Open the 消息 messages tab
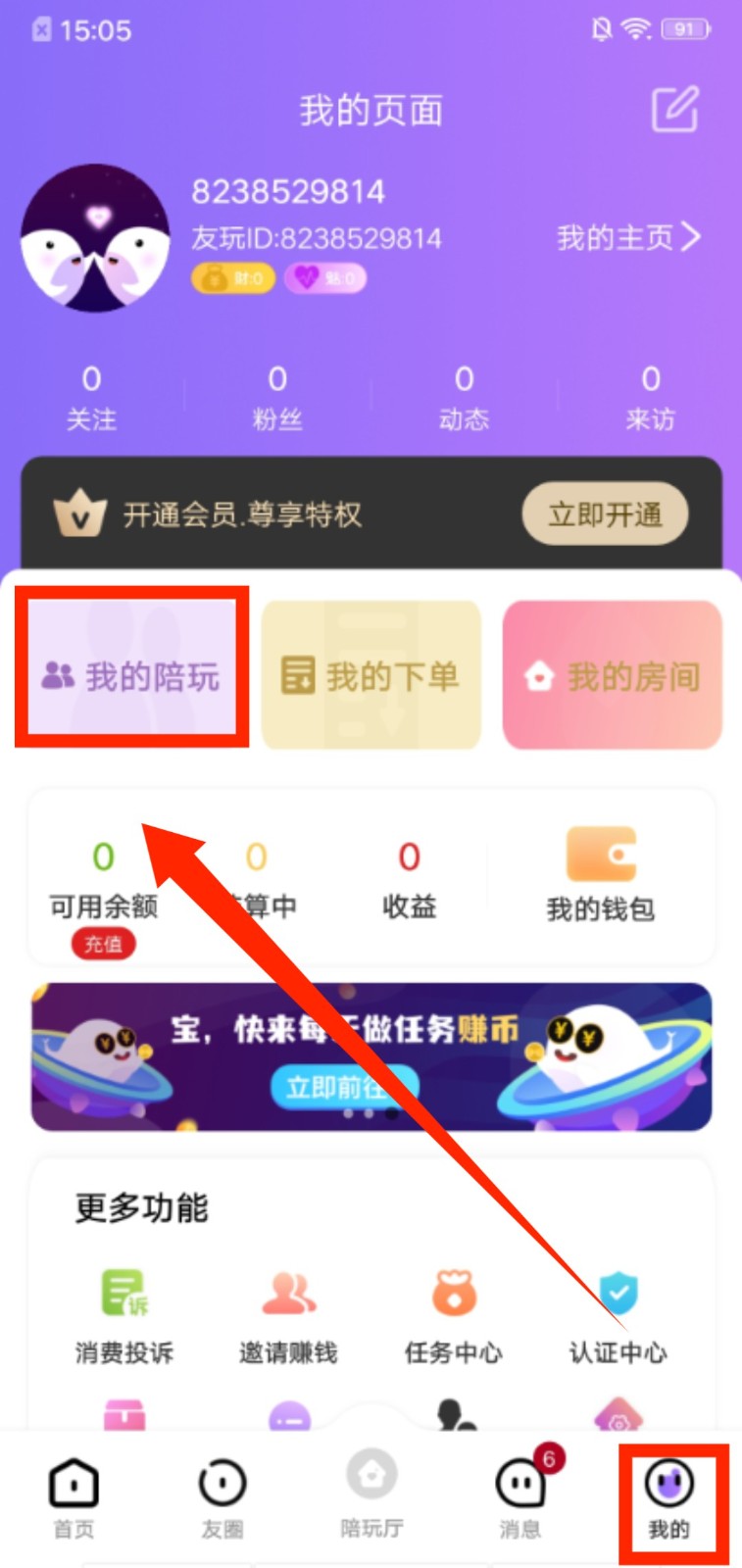The height and width of the screenshot is (1568, 742). (x=520, y=1498)
